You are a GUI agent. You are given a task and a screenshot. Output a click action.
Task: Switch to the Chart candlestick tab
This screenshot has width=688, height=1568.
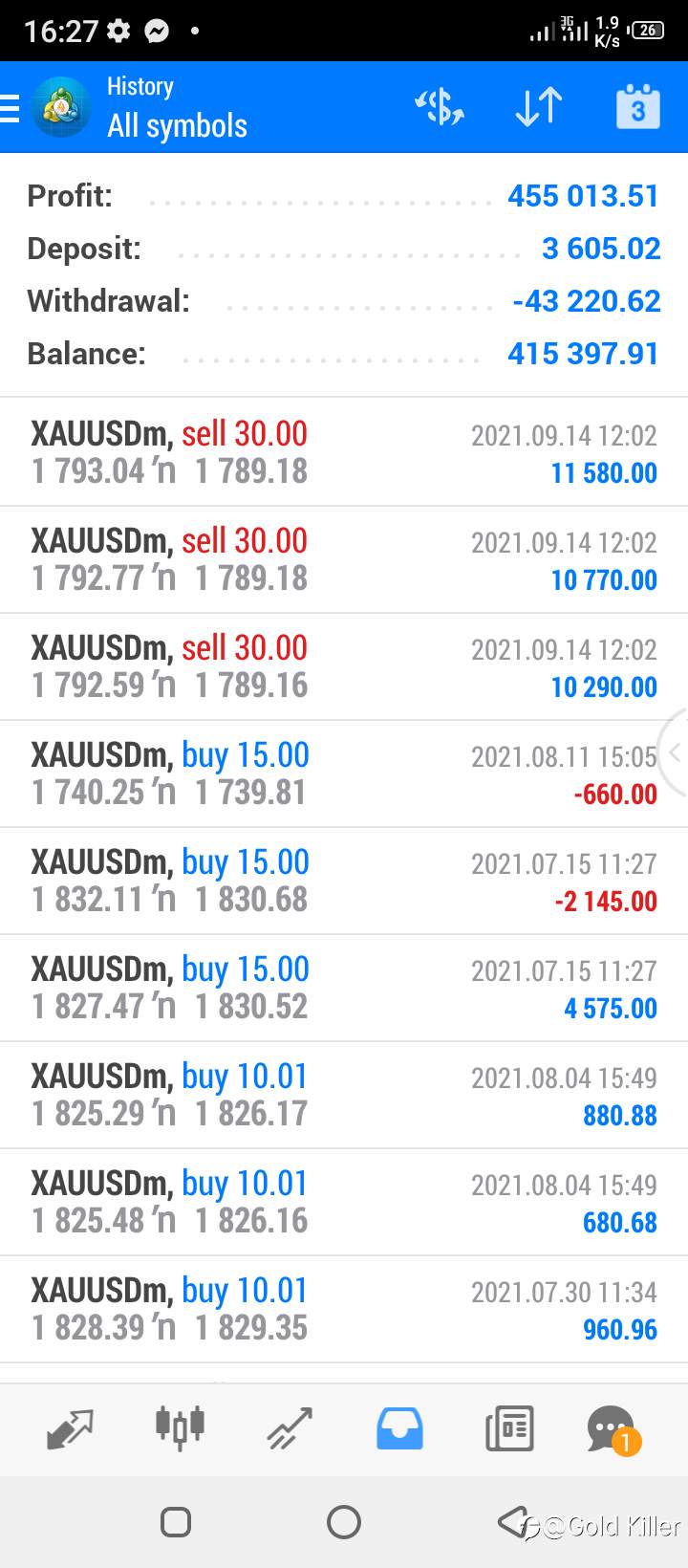[x=180, y=1427]
